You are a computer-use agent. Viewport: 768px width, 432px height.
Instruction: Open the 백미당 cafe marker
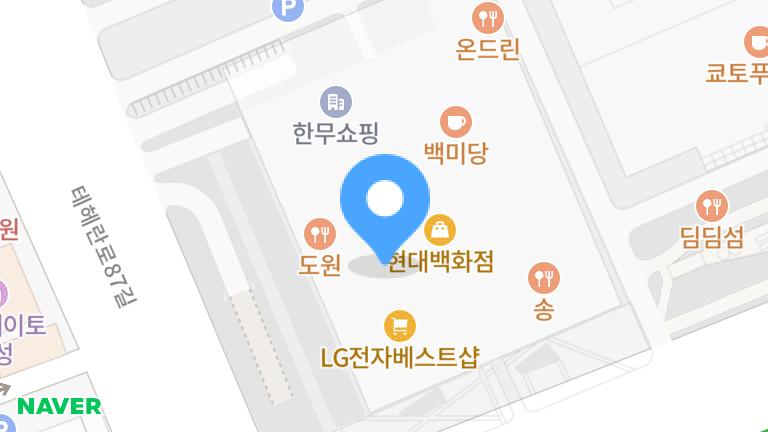[456, 122]
